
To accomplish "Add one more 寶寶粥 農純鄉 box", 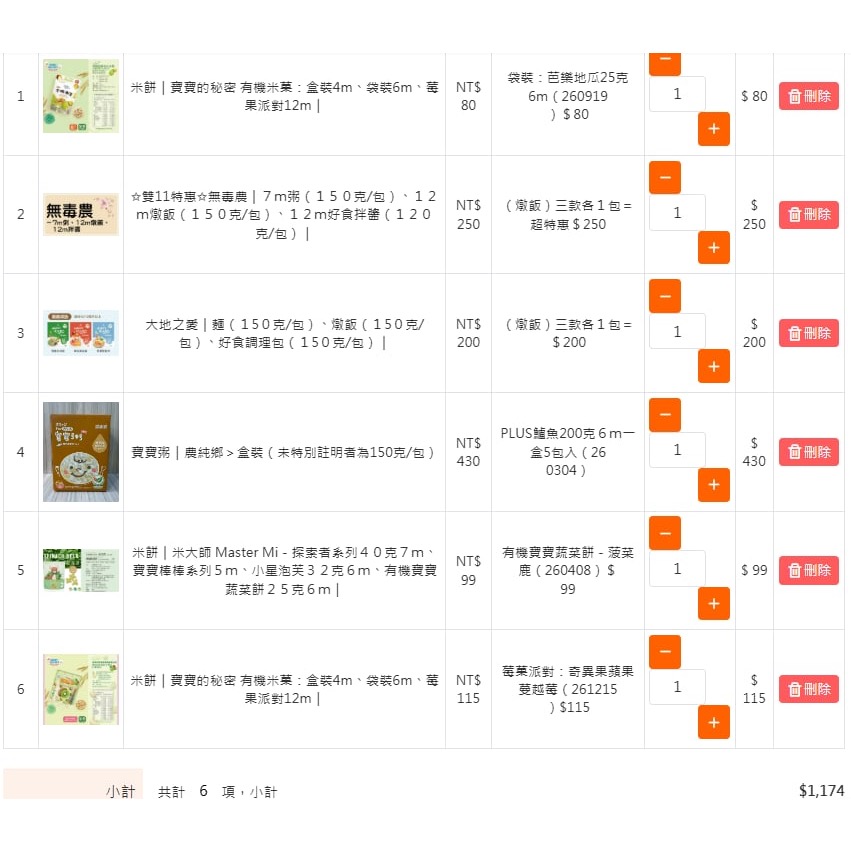I will (713, 485).
